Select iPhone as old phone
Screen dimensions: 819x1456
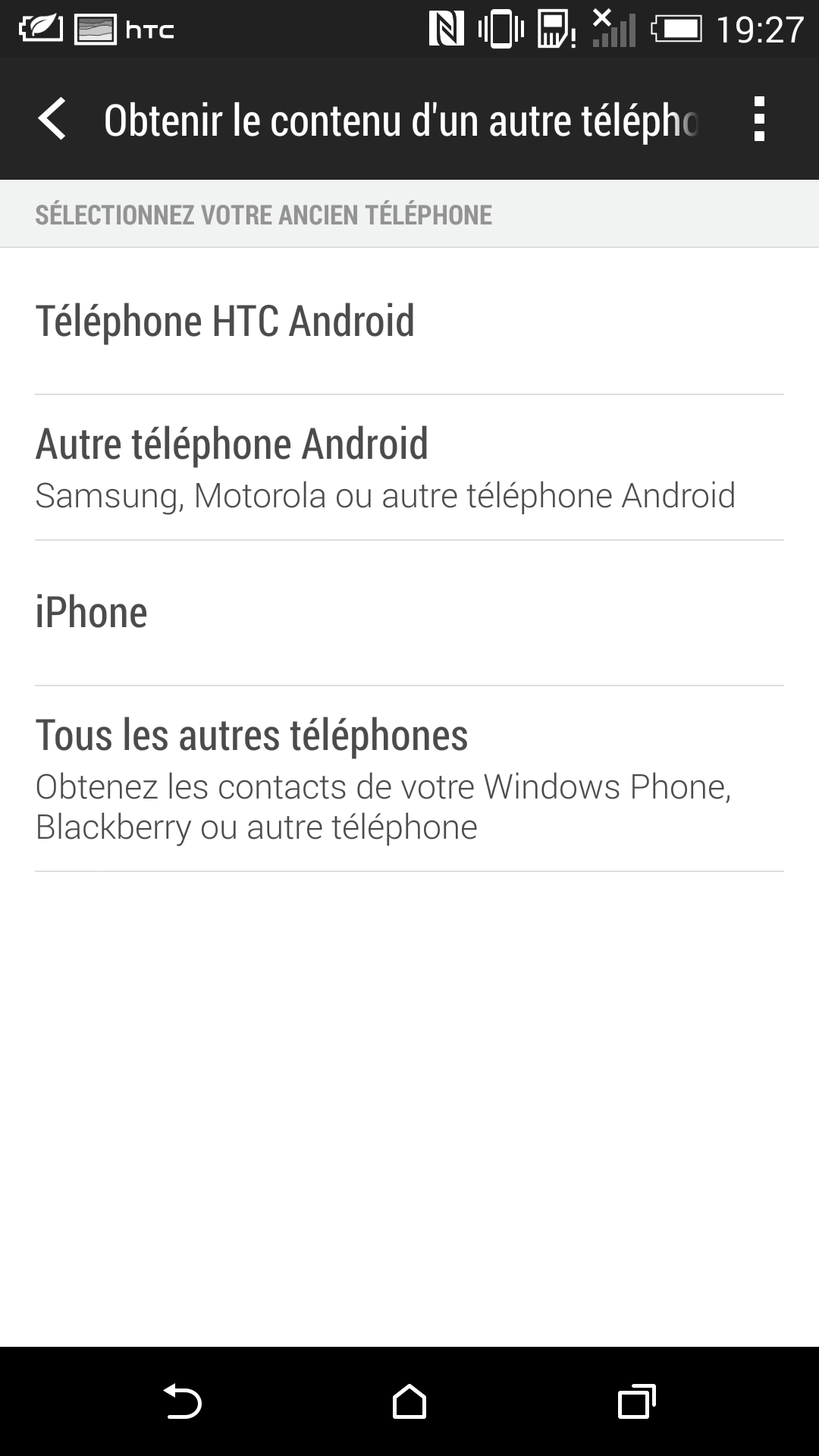(409, 613)
